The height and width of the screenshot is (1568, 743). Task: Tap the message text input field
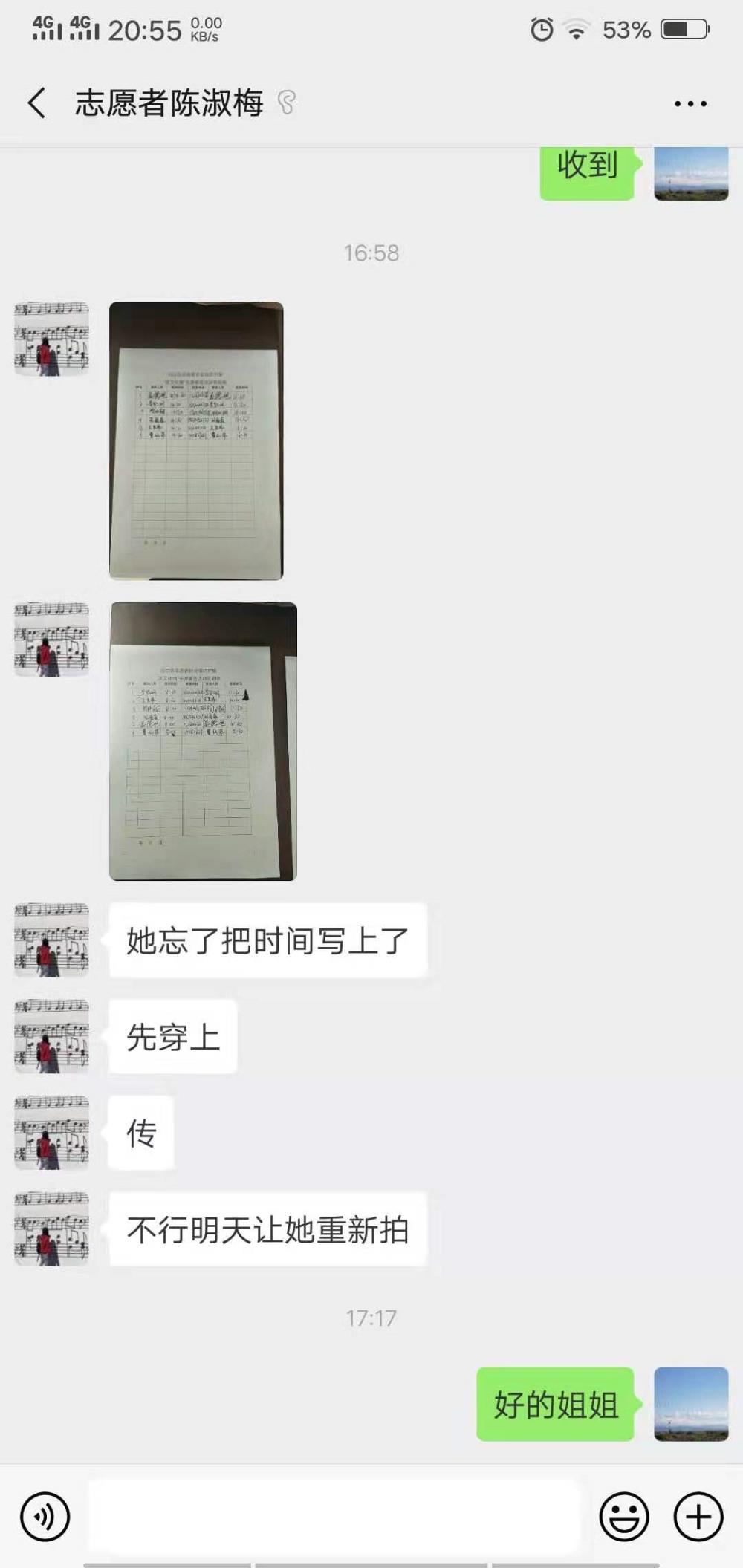point(334,1517)
